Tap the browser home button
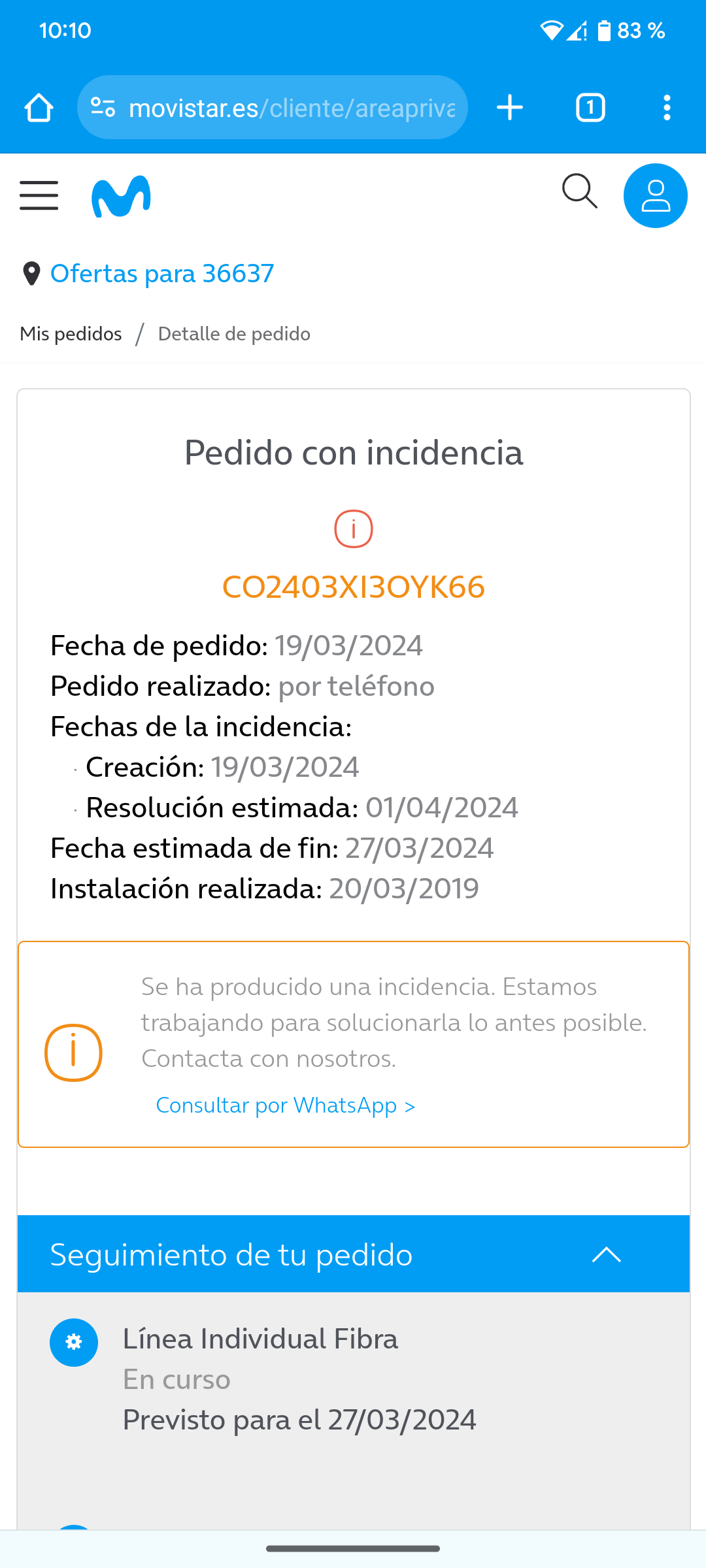 point(39,107)
